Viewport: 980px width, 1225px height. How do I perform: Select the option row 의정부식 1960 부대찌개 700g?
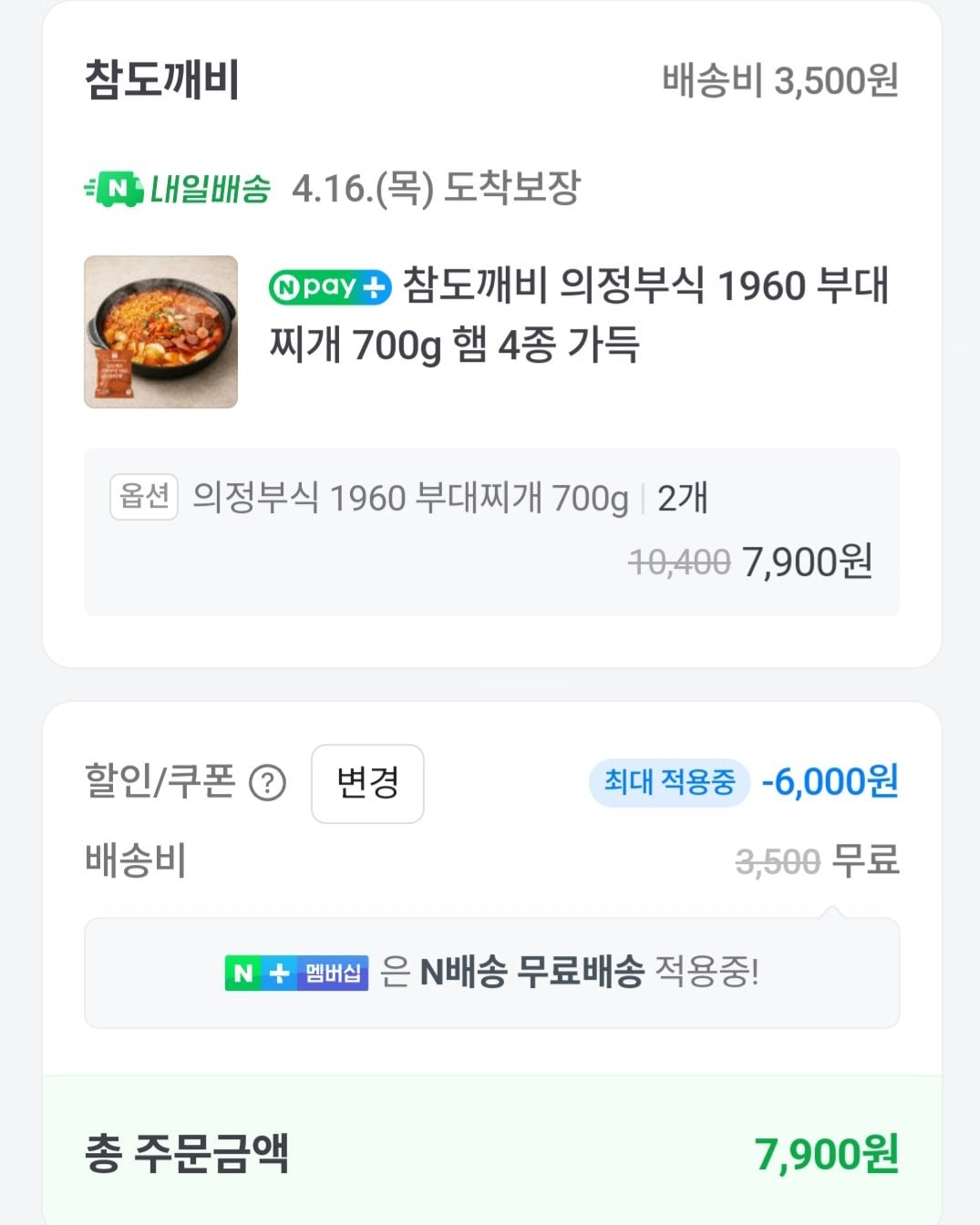point(408,498)
